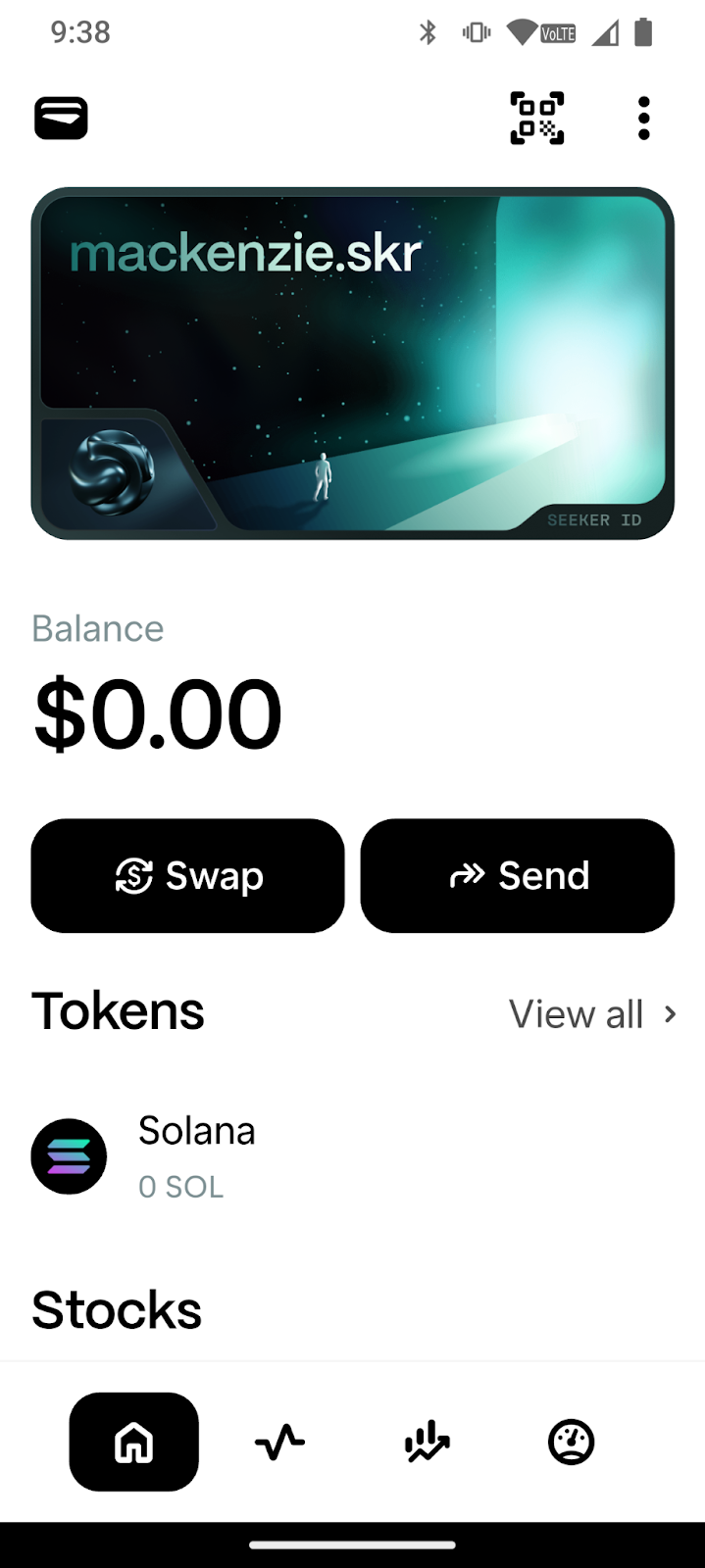
Task: Open the QR code scanner
Action: 537,119
